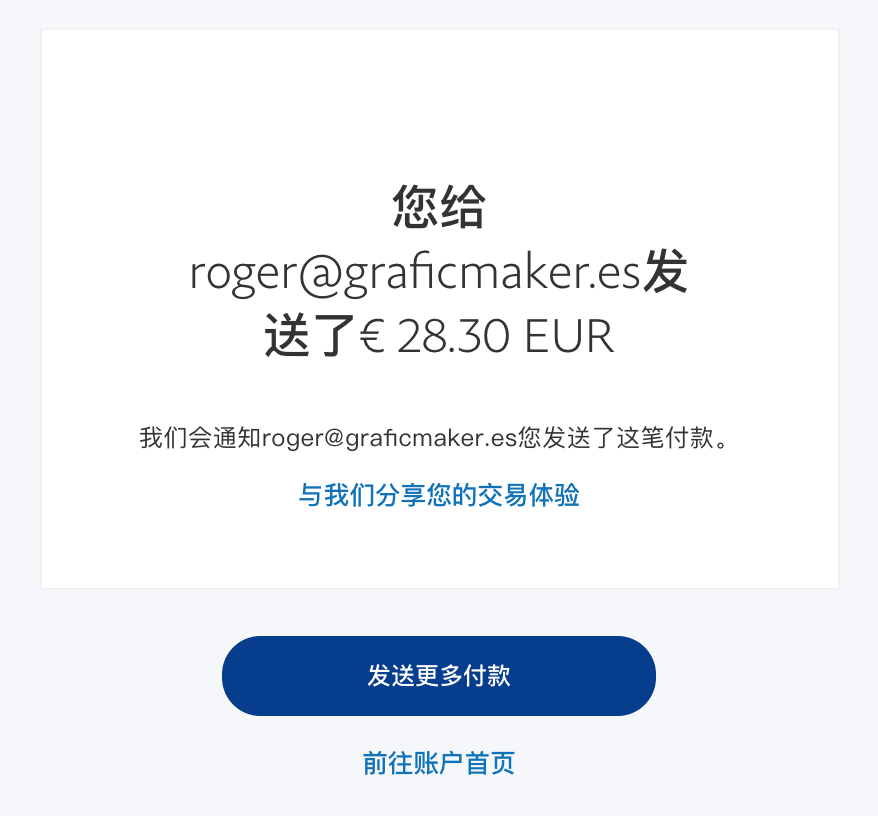Tap the 发送更多付款 button
Viewport: 878px width, 816px height.
[x=439, y=676]
